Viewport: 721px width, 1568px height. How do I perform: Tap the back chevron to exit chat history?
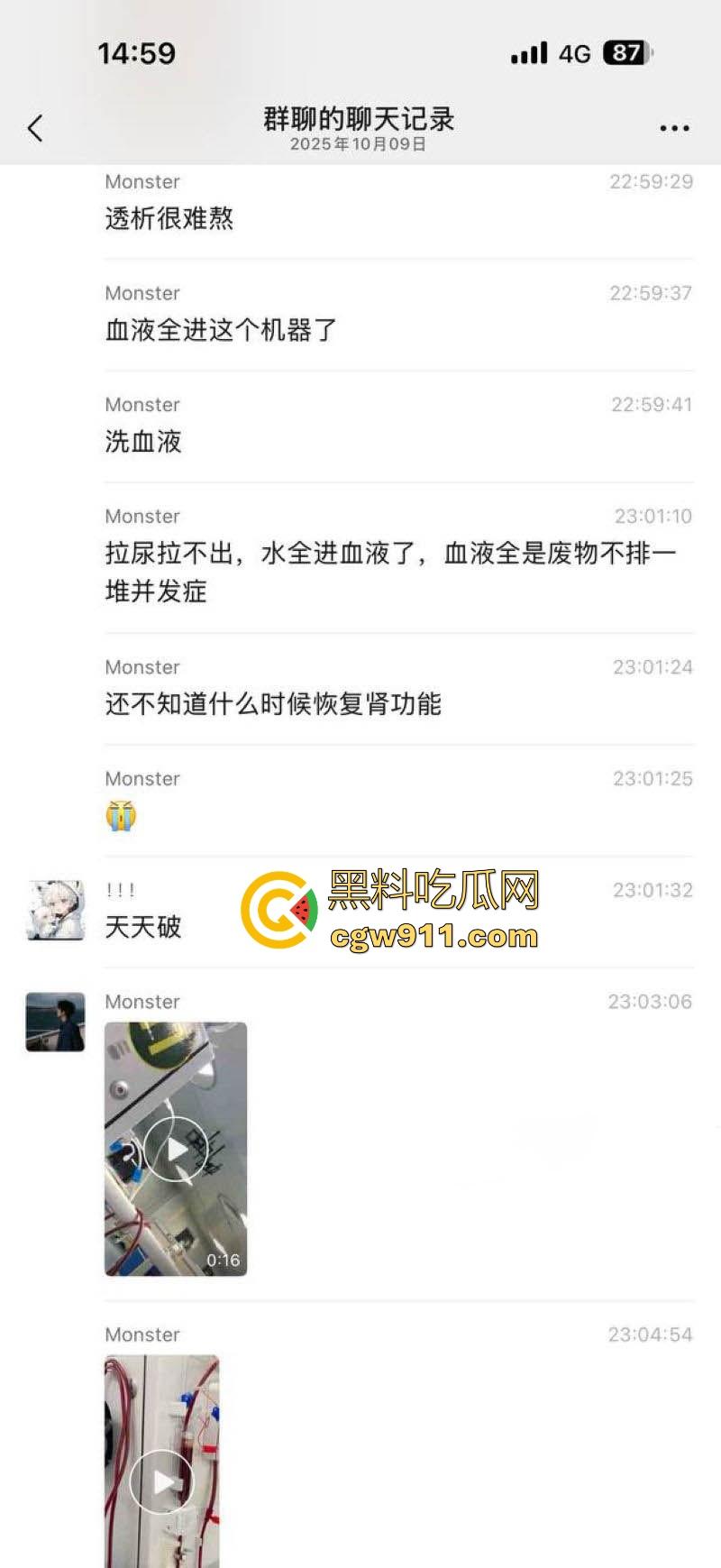click(x=34, y=127)
